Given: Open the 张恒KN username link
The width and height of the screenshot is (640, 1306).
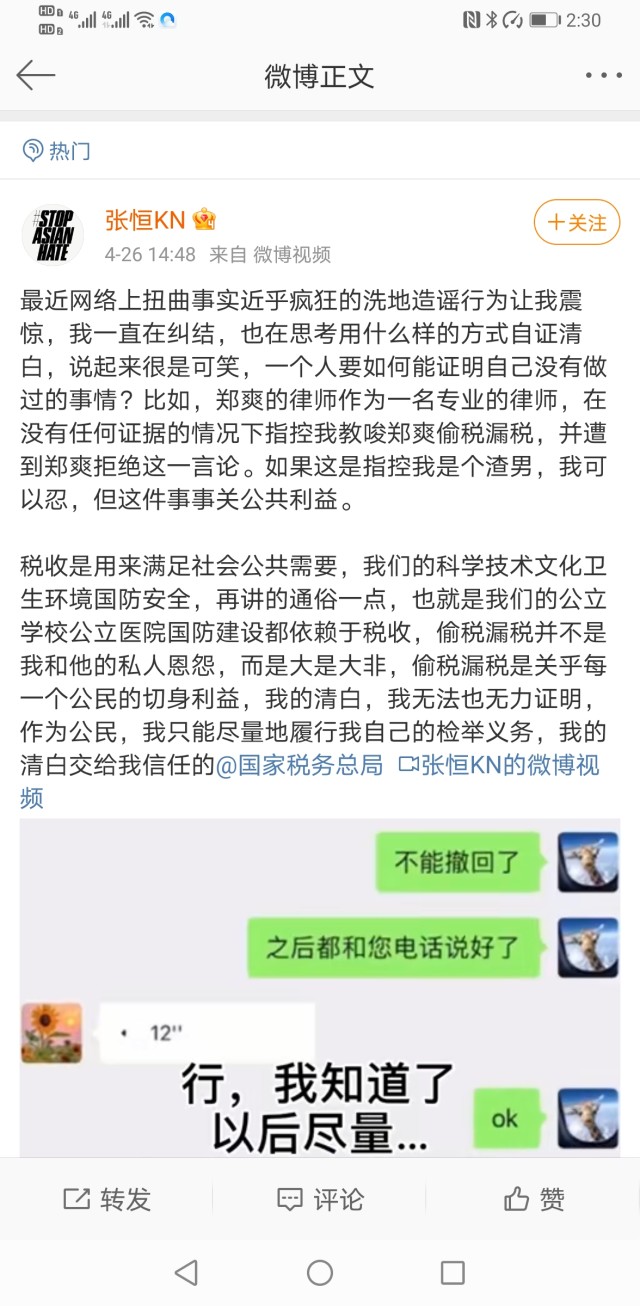Looking at the screenshot, I should click(x=146, y=221).
